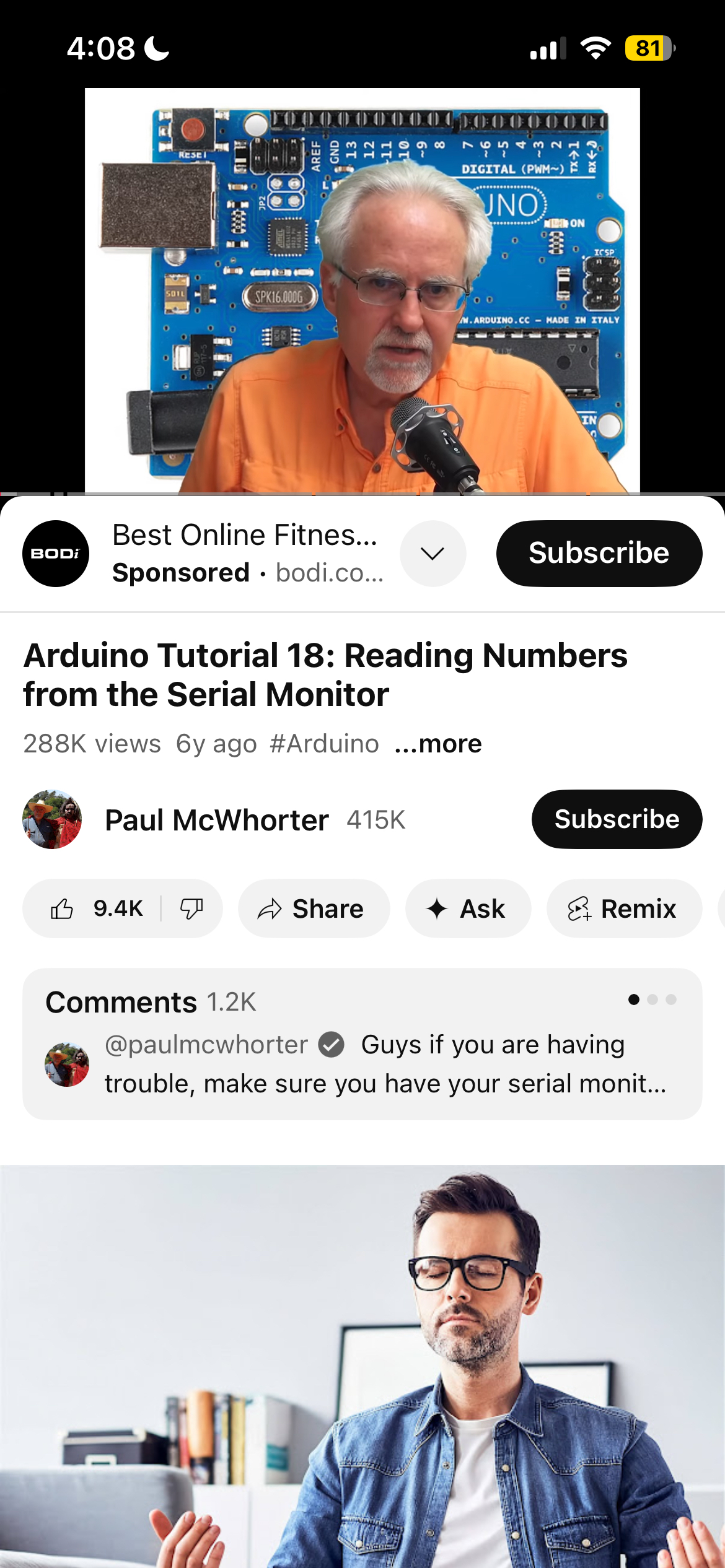This screenshot has width=725, height=1568.
Task: Tap the video player to show controls
Action: coord(362,290)
